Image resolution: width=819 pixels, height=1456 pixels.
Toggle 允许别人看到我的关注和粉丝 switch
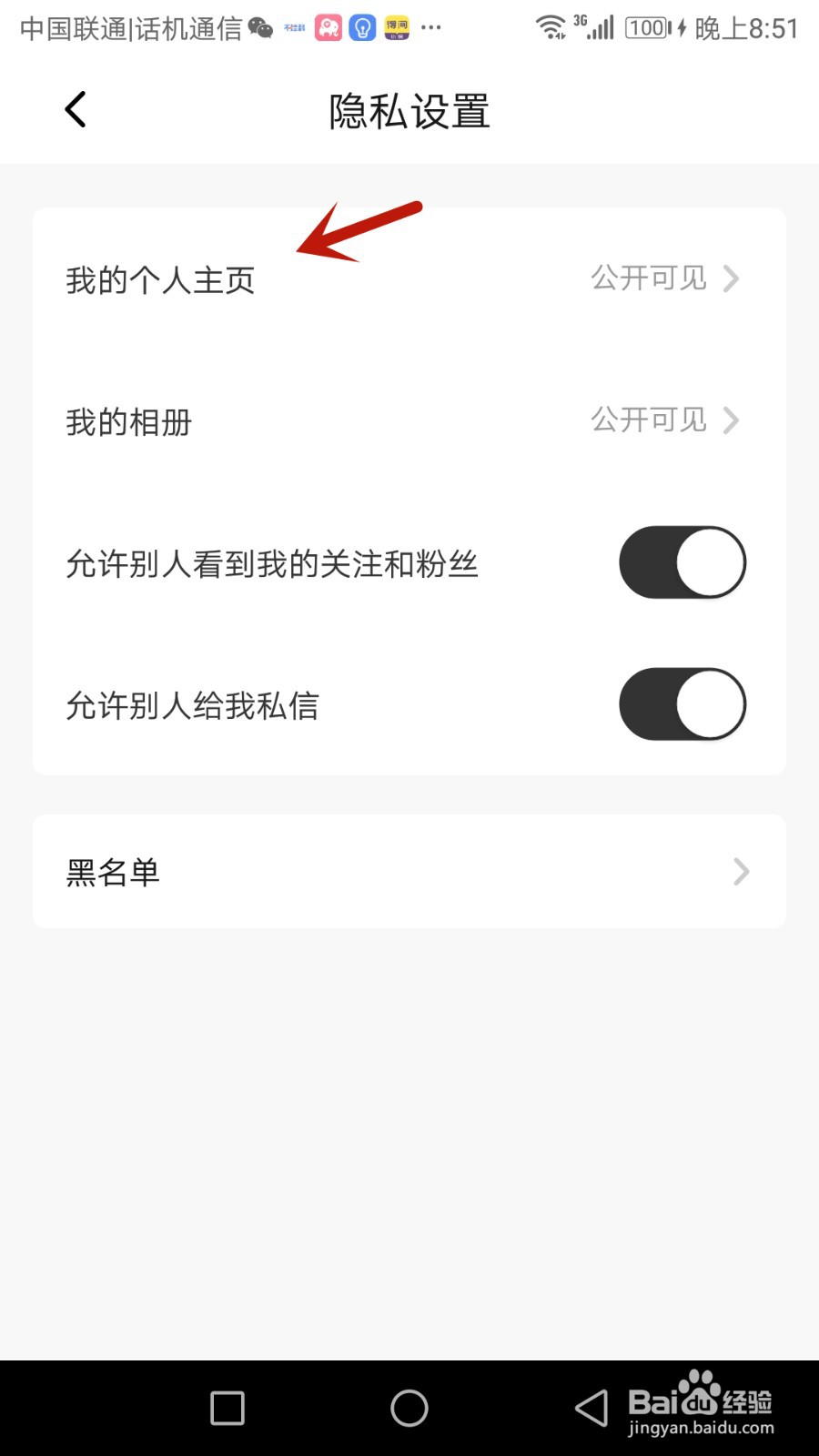[682, 562]
